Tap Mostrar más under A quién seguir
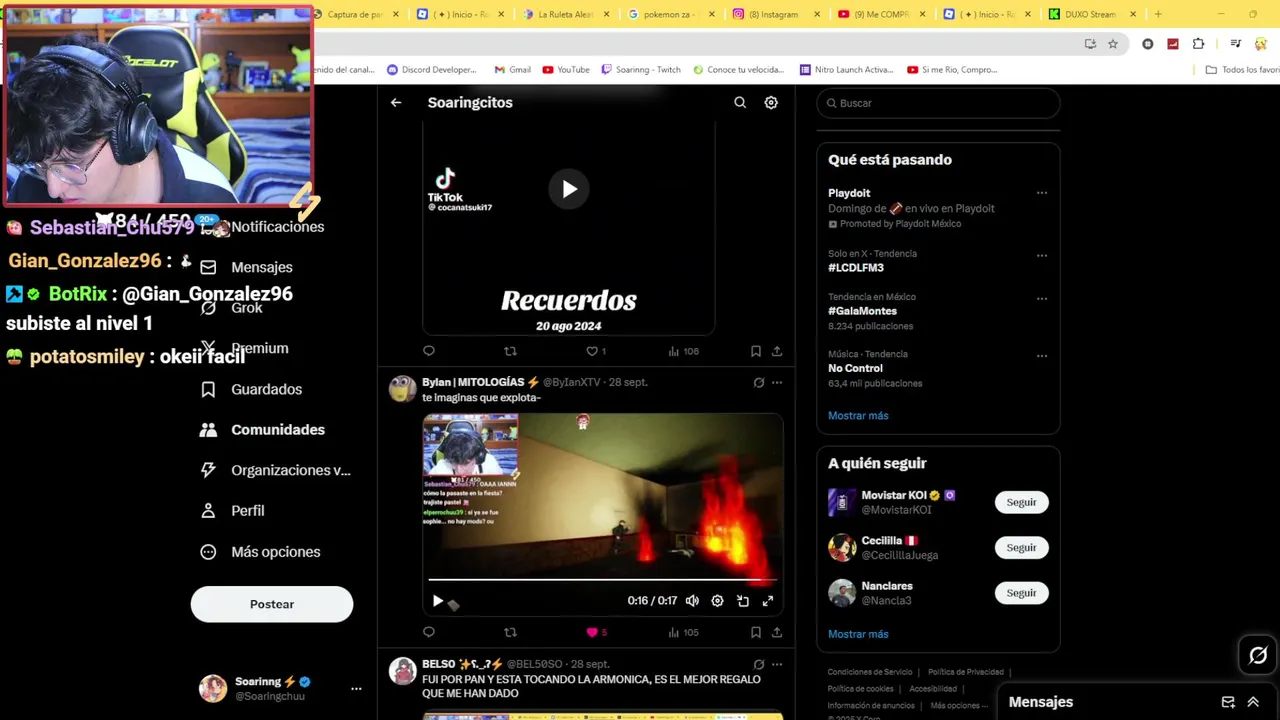The image size is (1280, 720). [x=858, y=634]
